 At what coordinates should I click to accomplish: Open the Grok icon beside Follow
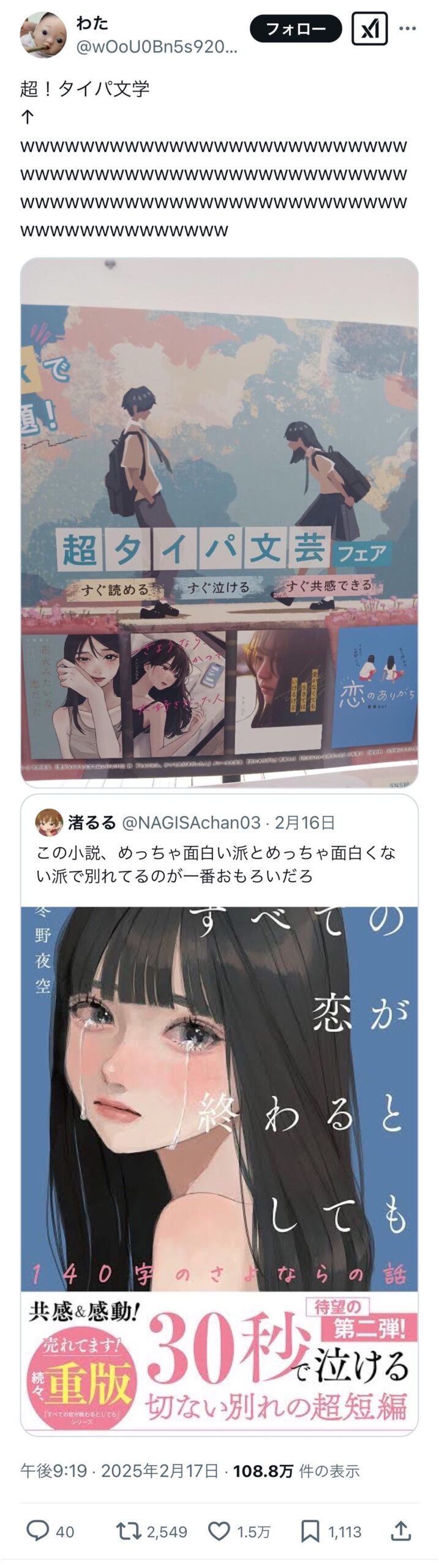(369, 29)
